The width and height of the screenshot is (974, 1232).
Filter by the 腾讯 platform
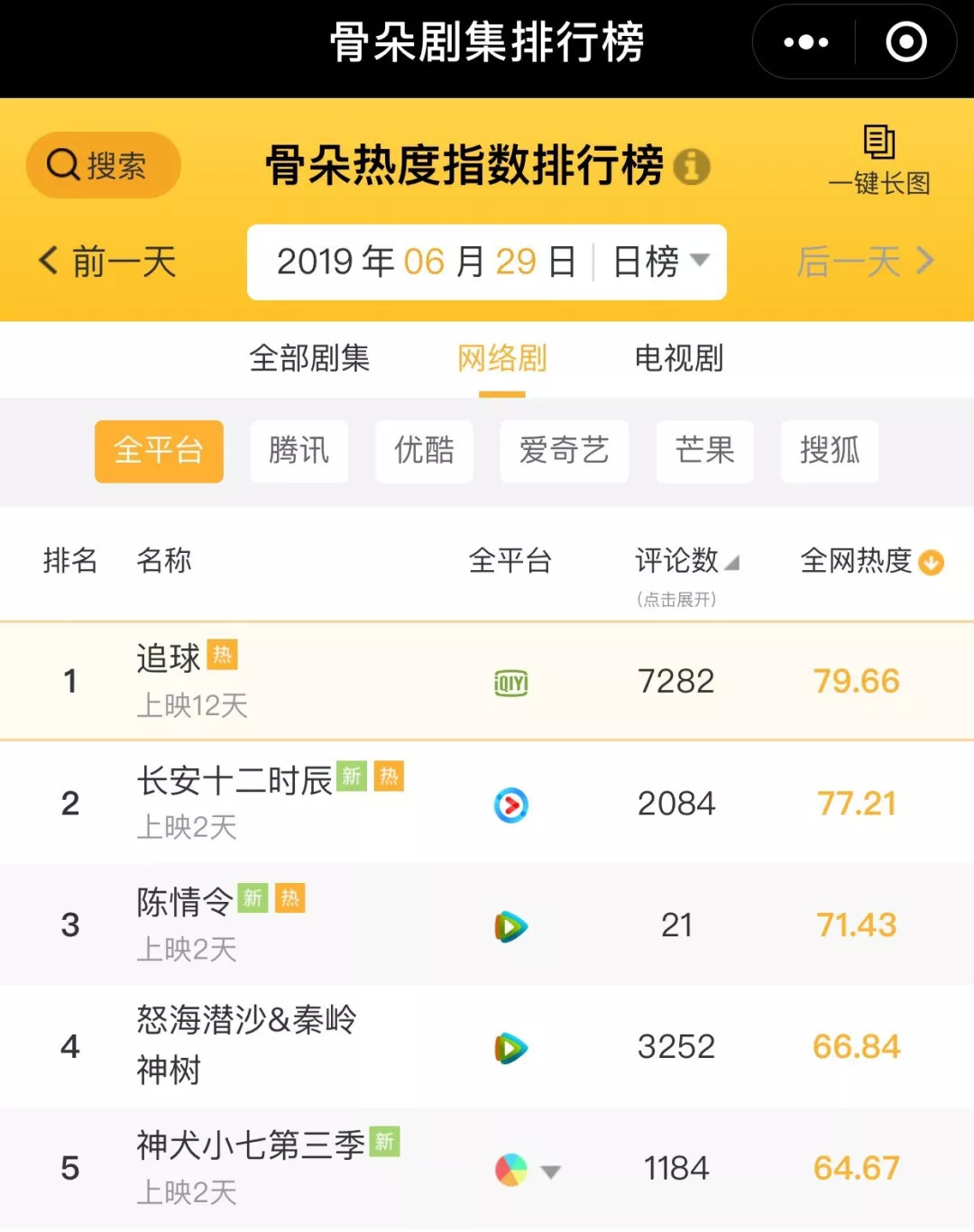tap(299, 451)
